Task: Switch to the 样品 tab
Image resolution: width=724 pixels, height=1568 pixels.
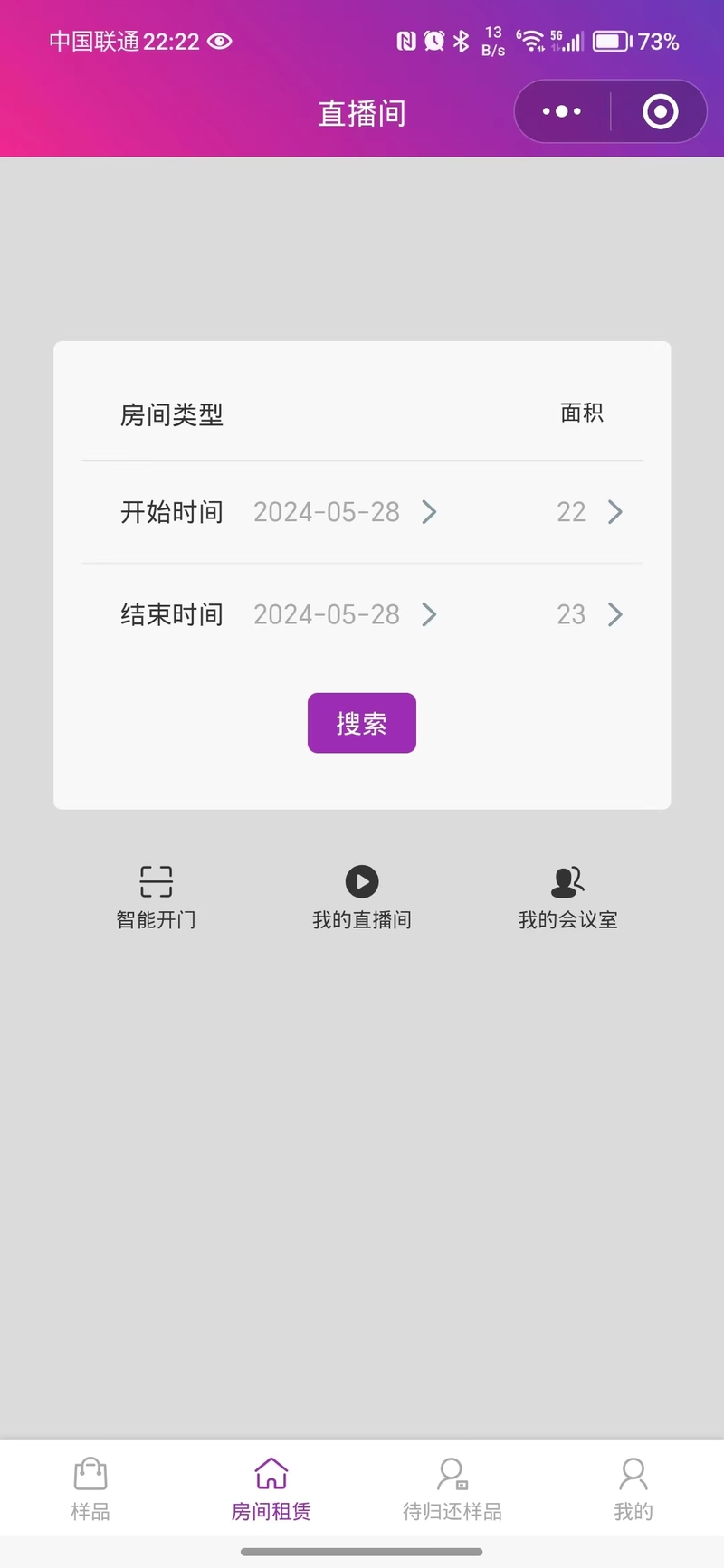Action: pyautogui.click(x=90, y=1488)
